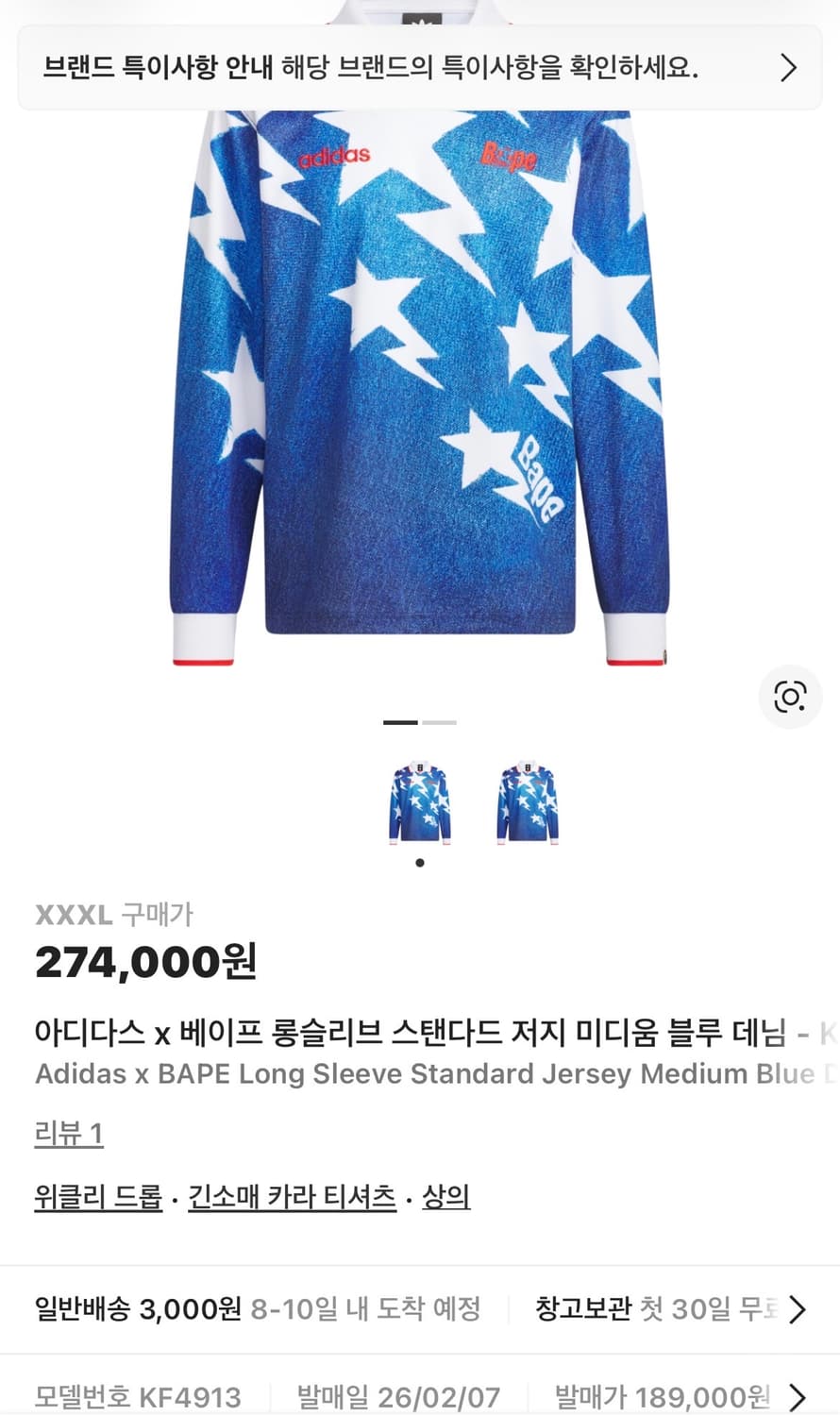Open the image search lens icon
840x1416 pixels.
(790, 697)
